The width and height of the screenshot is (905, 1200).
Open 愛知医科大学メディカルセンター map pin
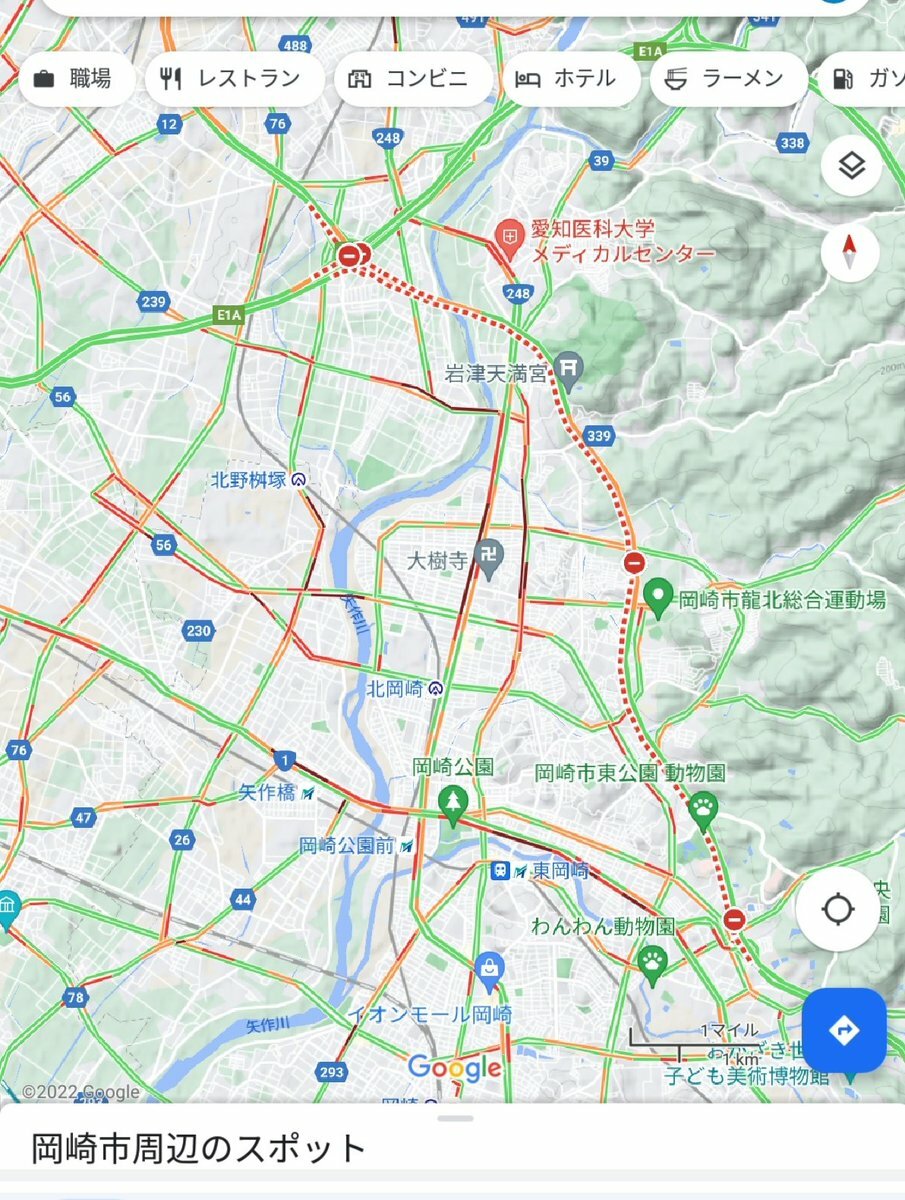pos(510,238)
